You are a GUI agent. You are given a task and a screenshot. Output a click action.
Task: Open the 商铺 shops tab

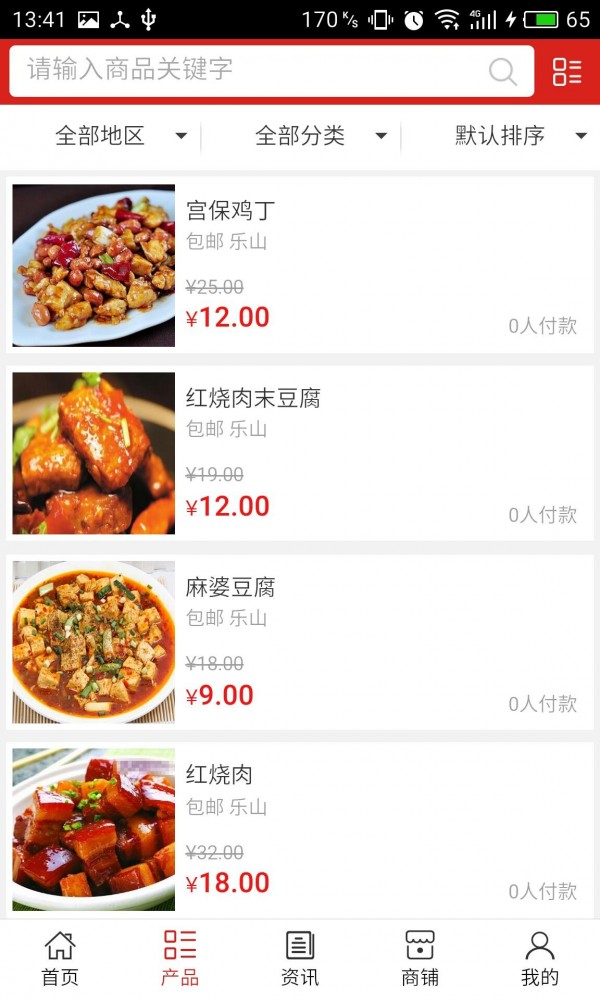(x=420, y=958)
